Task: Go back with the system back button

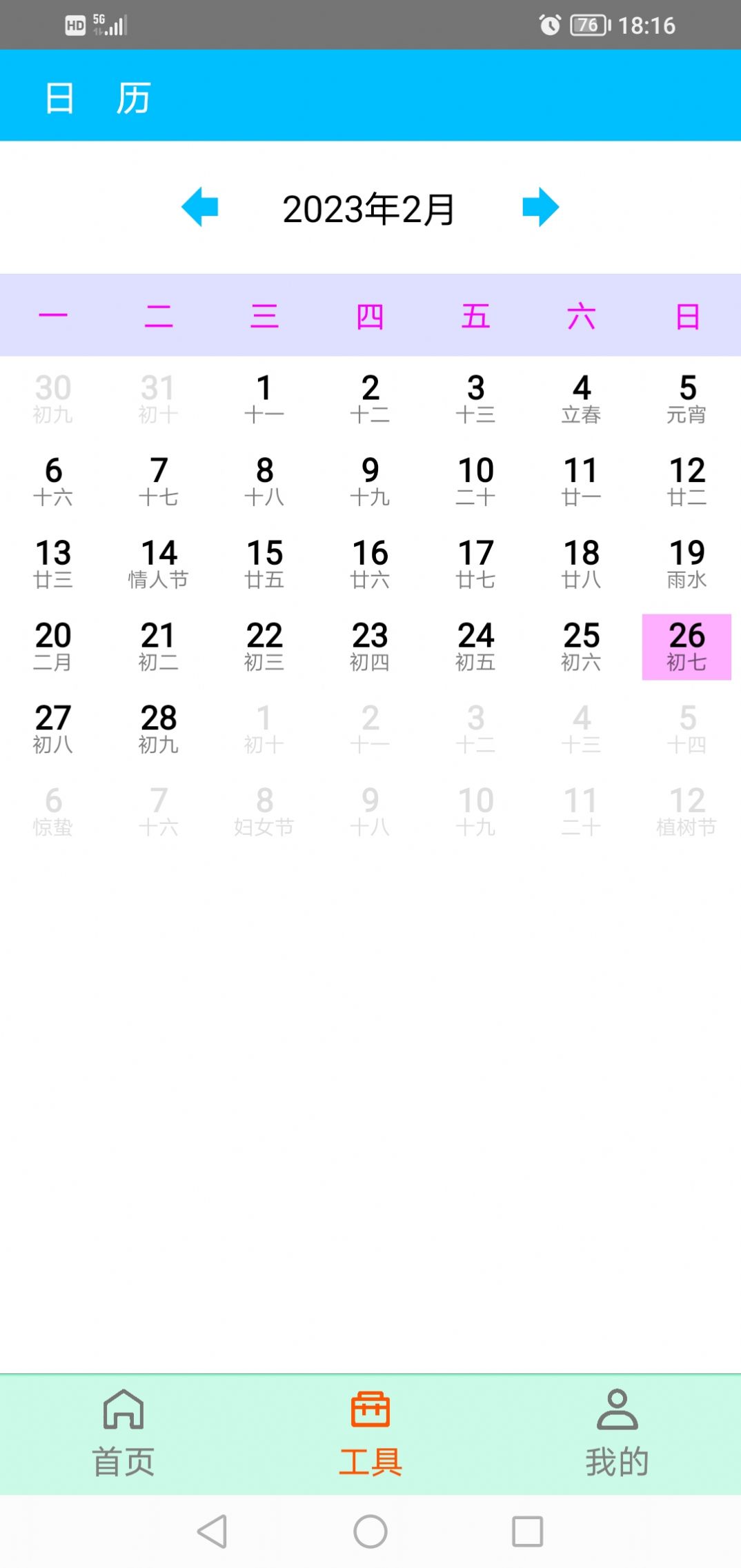Action: tap(212, 1531)
